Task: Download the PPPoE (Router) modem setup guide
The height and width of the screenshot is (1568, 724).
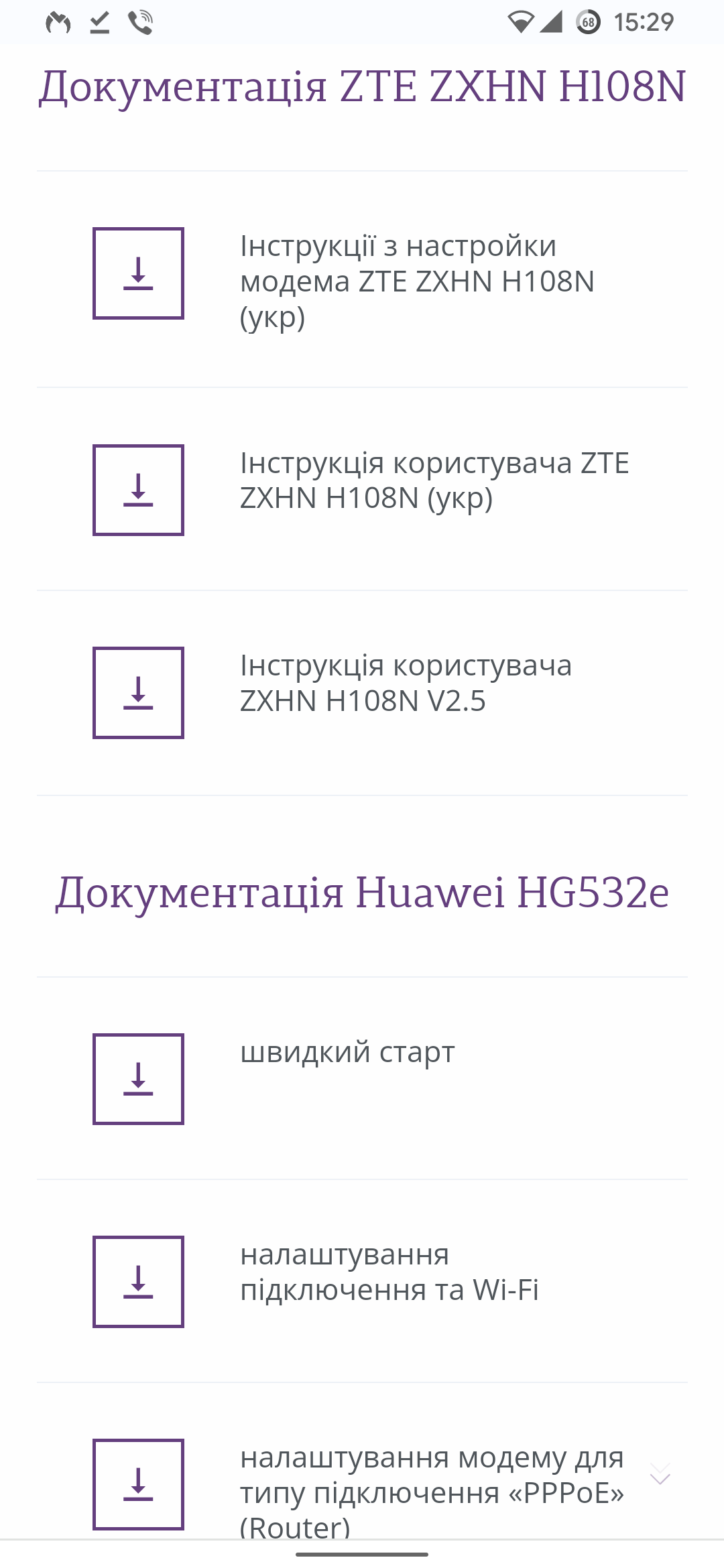Action: [138, 1484]
